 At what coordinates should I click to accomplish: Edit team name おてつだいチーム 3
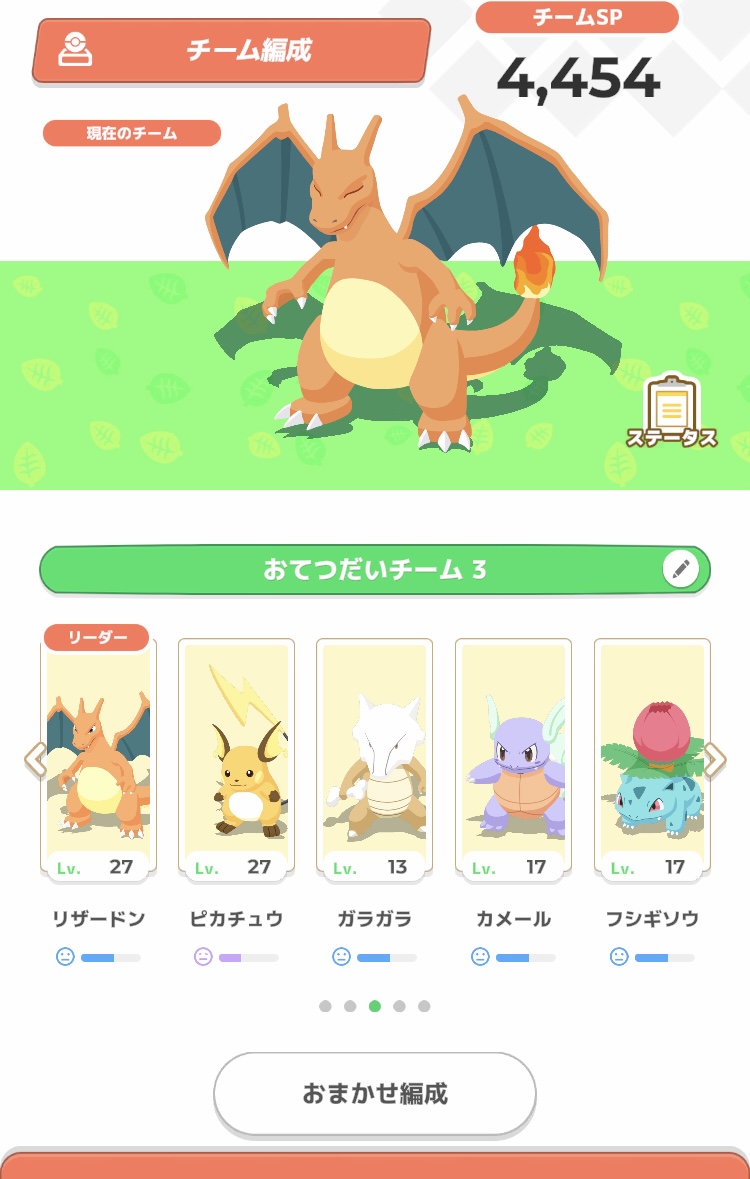tap(681, 569)
